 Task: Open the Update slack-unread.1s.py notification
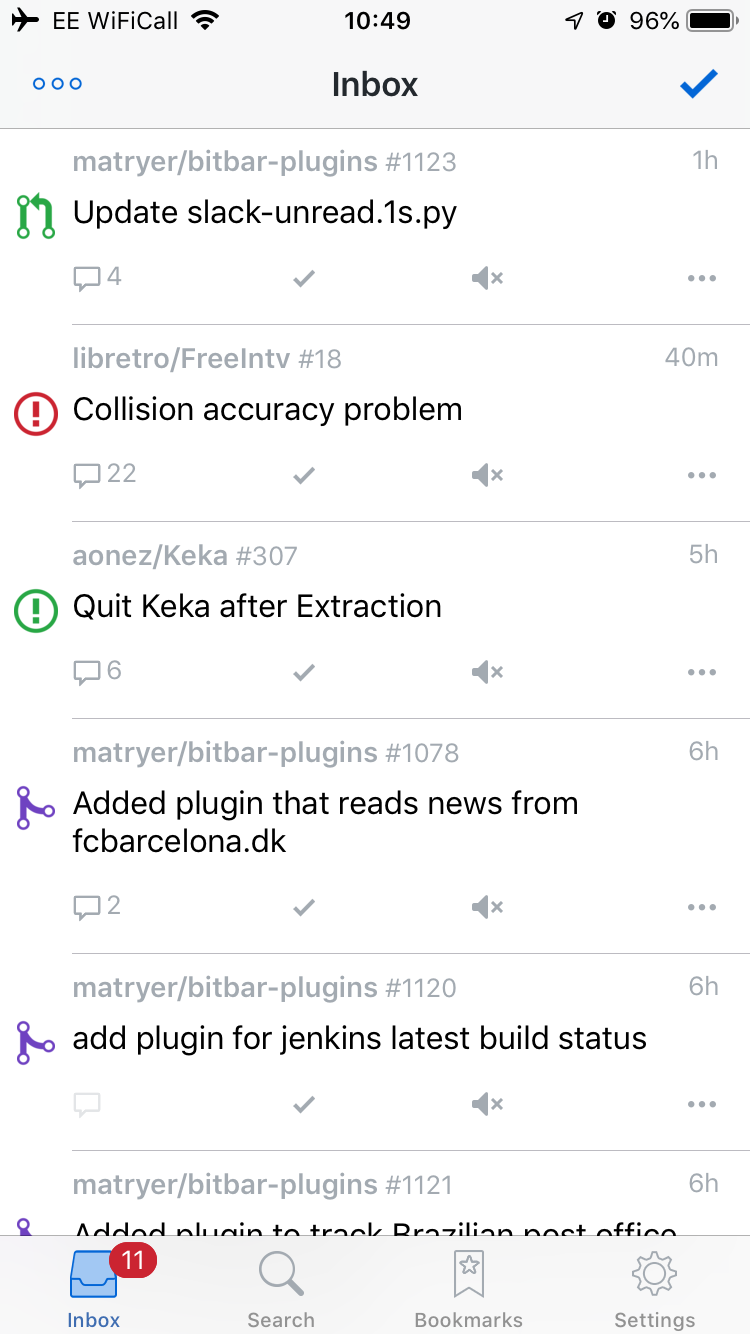click(265, 213)
